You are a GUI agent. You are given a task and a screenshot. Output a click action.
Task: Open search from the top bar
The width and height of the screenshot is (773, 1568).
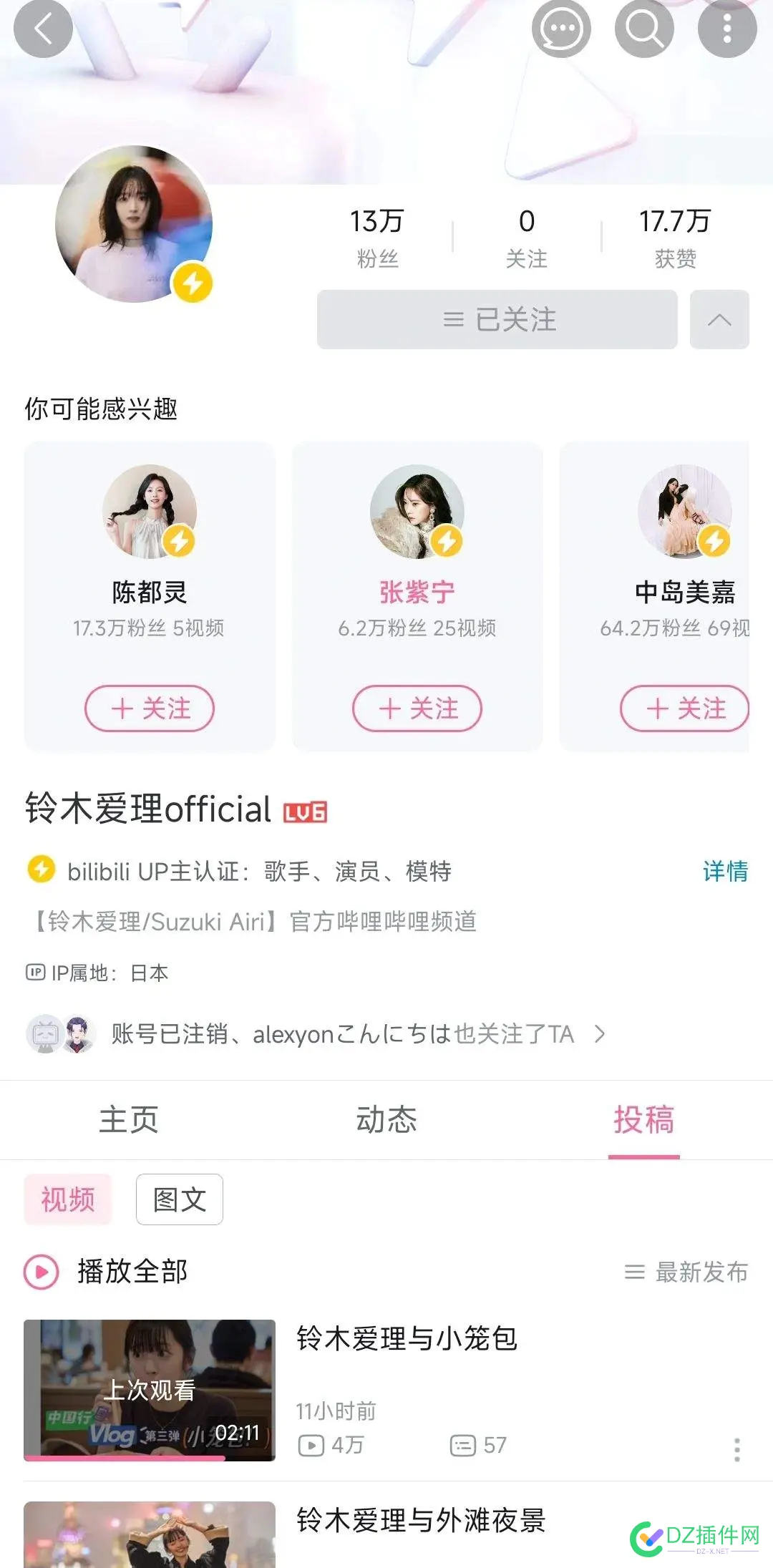pos(644,29)
